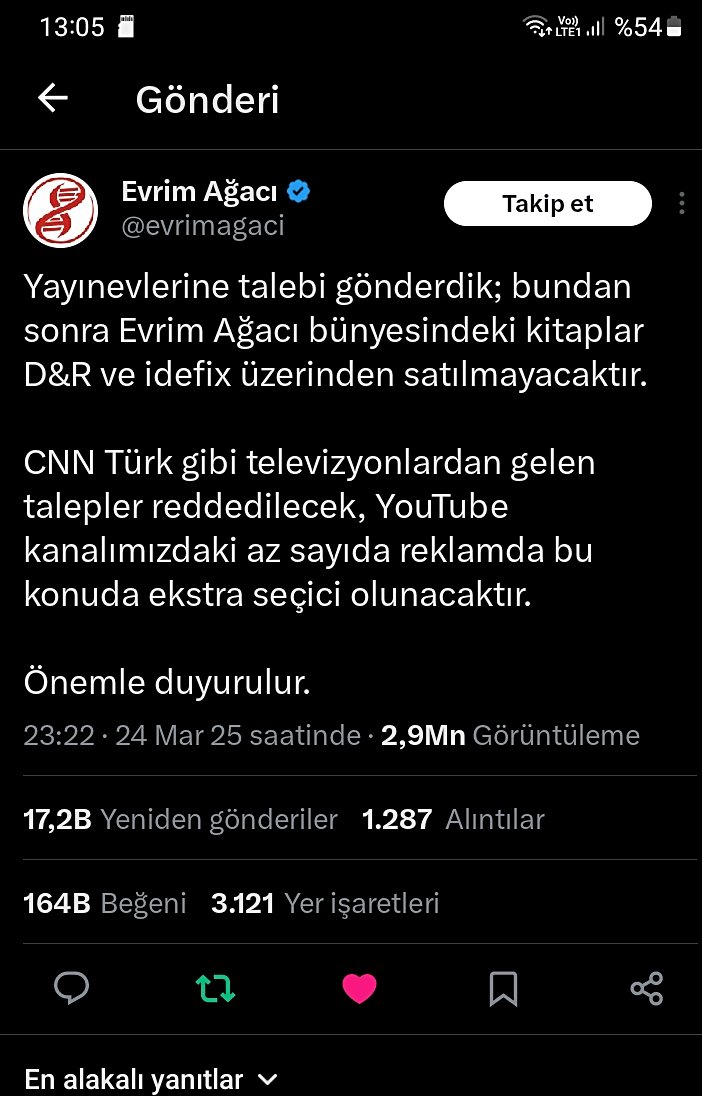Go back using the arrow icon
Viewport: 702px width, 1096px height.
tap(52, 98)
